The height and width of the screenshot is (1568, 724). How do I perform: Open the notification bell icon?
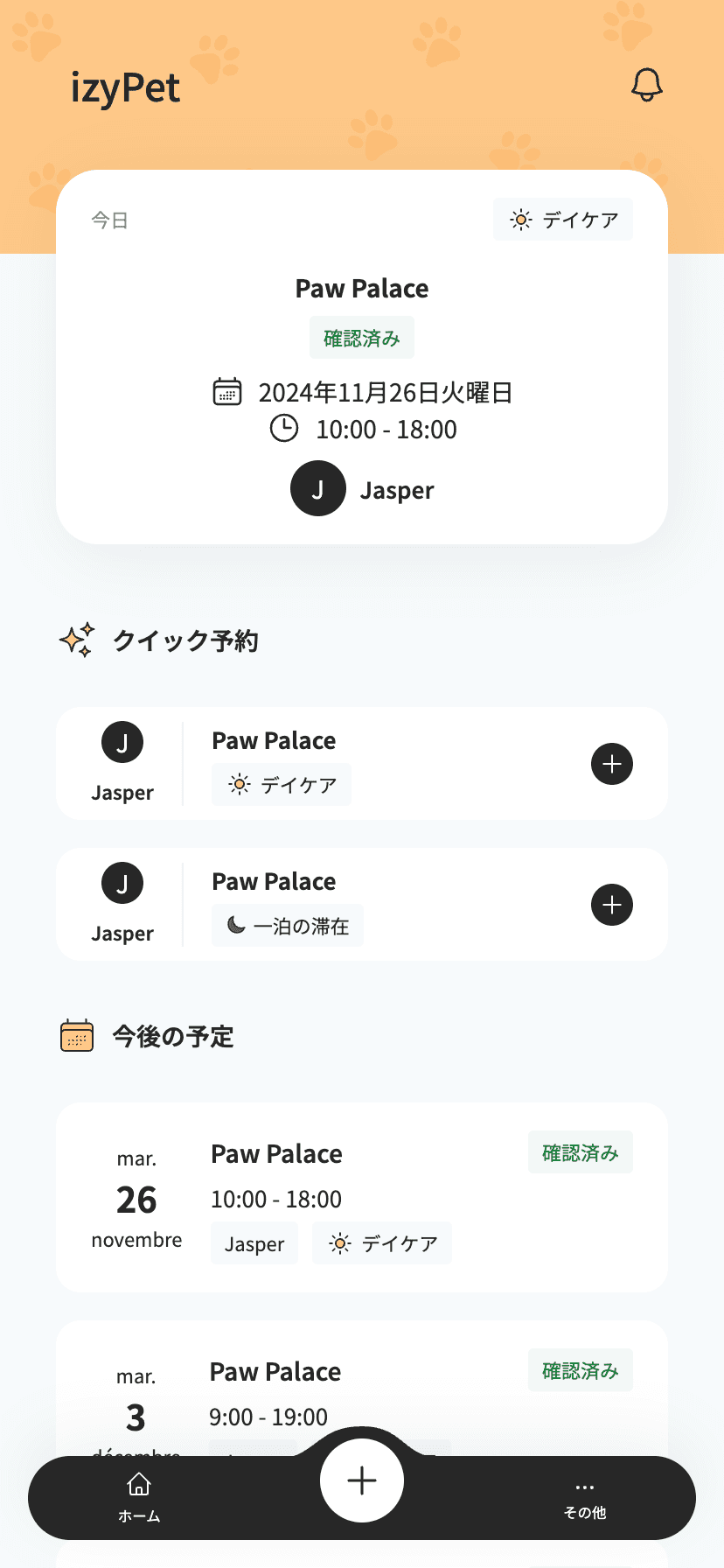click(x=646, y=85)
